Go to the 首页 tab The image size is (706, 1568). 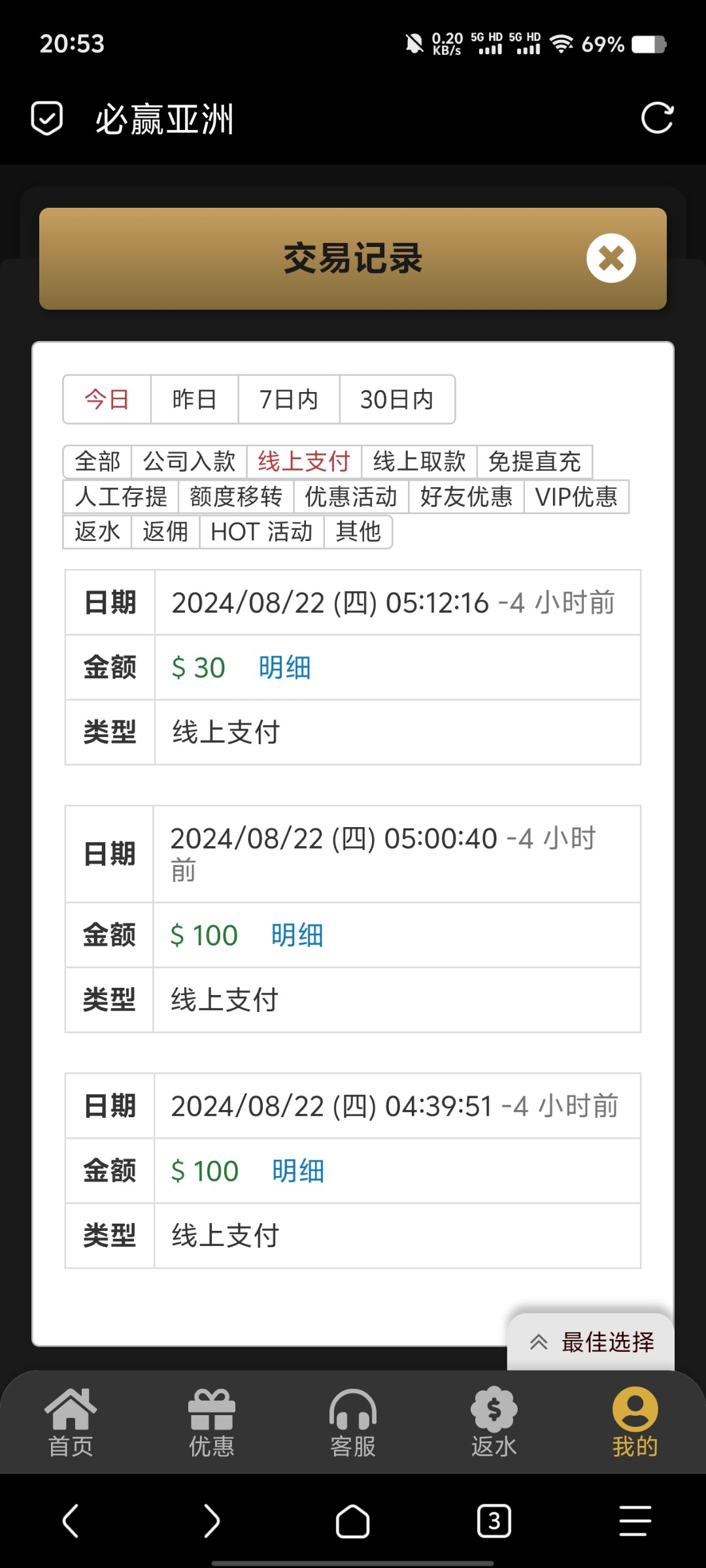[x=71, y=1423]
